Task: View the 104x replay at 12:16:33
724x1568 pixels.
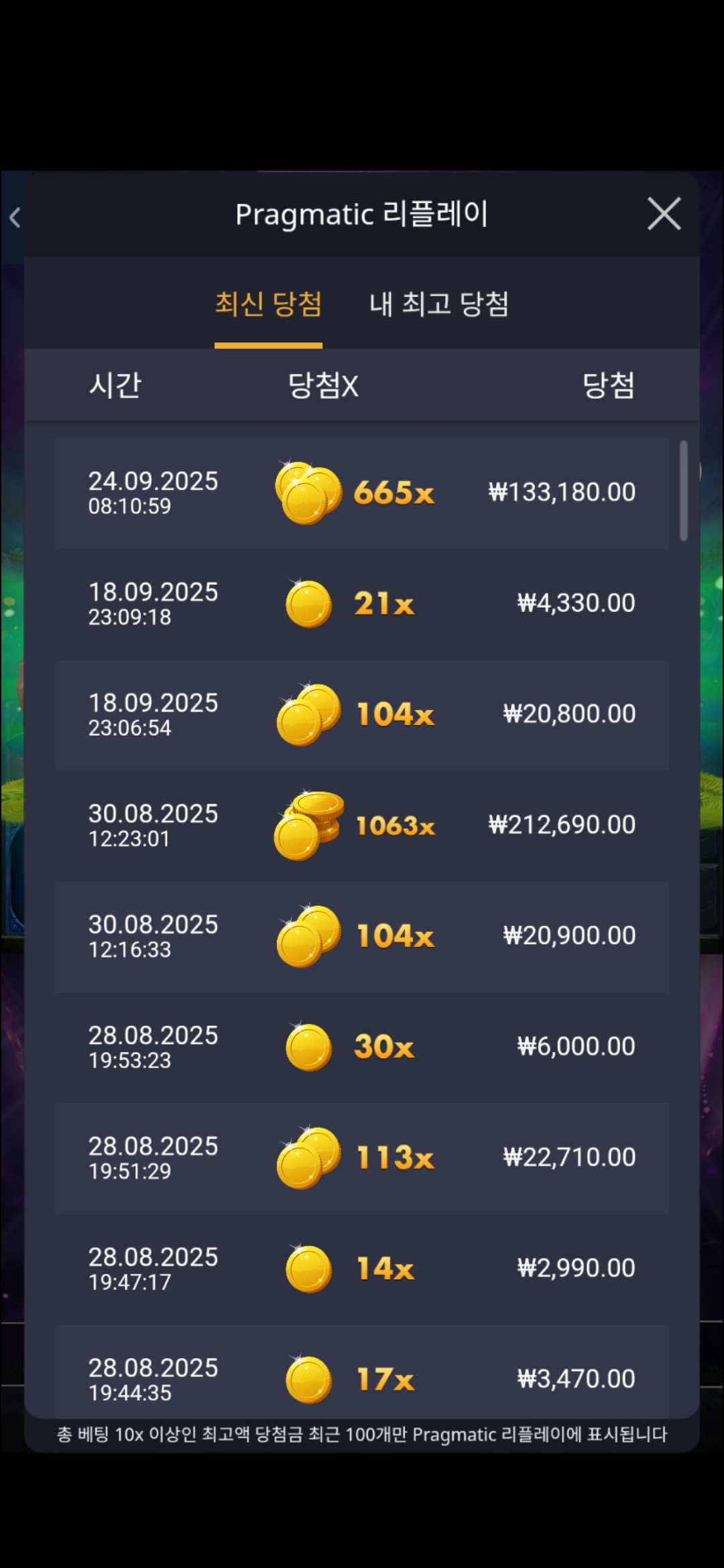Action: point(362,936)
